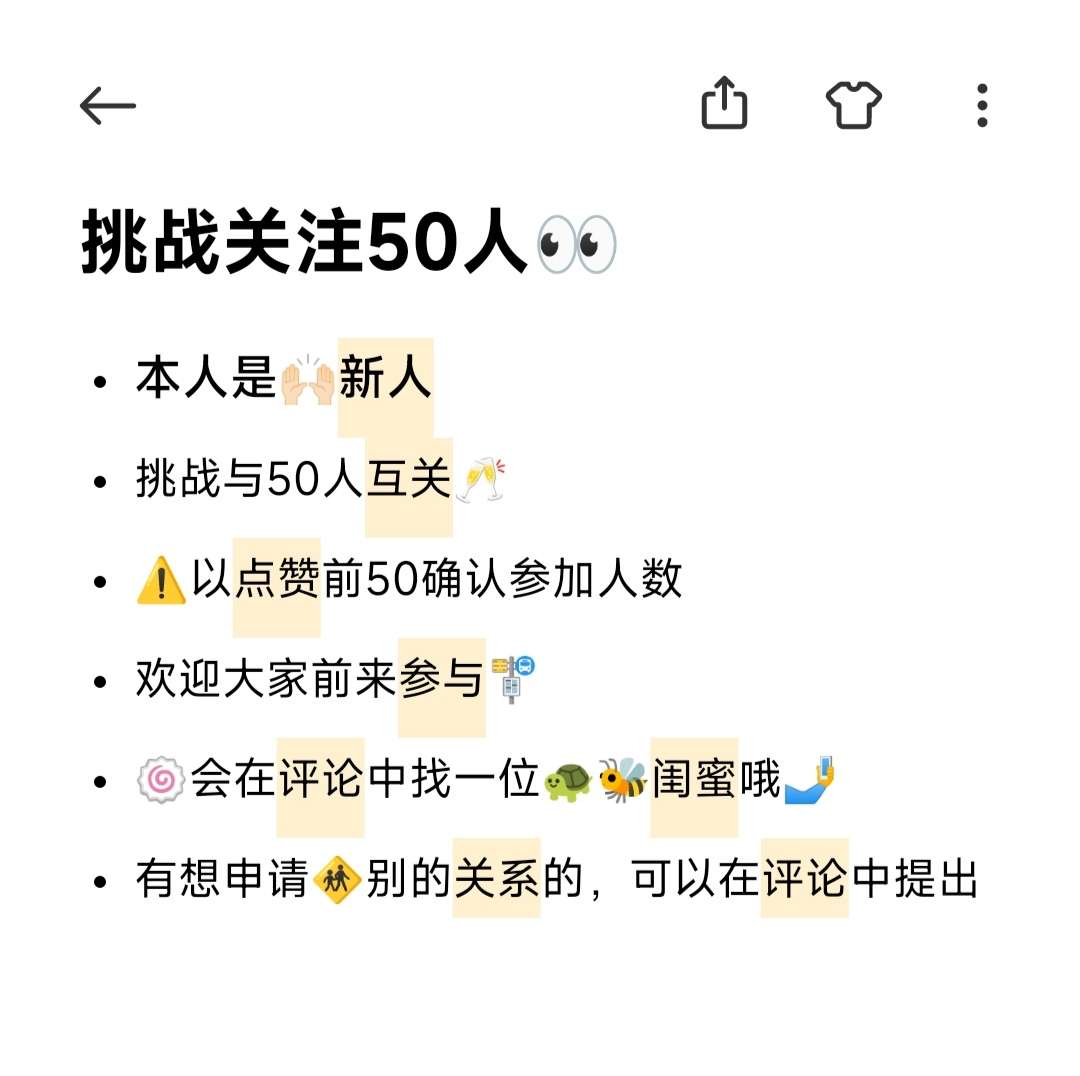Open the three-dot overflow menu
1080x1076 pixels.
(x=982, y=105)
